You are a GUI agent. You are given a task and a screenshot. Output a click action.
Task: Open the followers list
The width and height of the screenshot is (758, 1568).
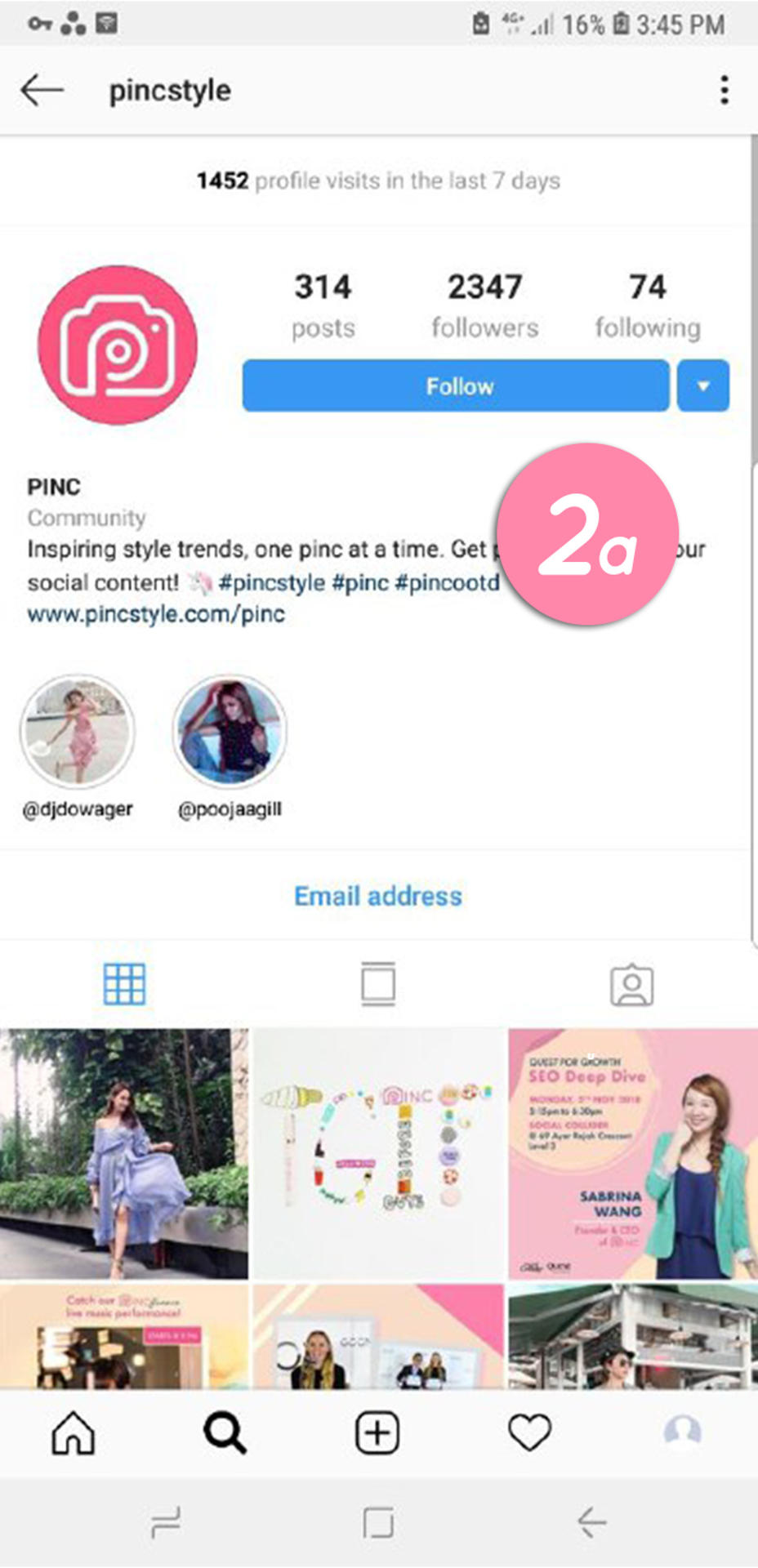(484, 305)
